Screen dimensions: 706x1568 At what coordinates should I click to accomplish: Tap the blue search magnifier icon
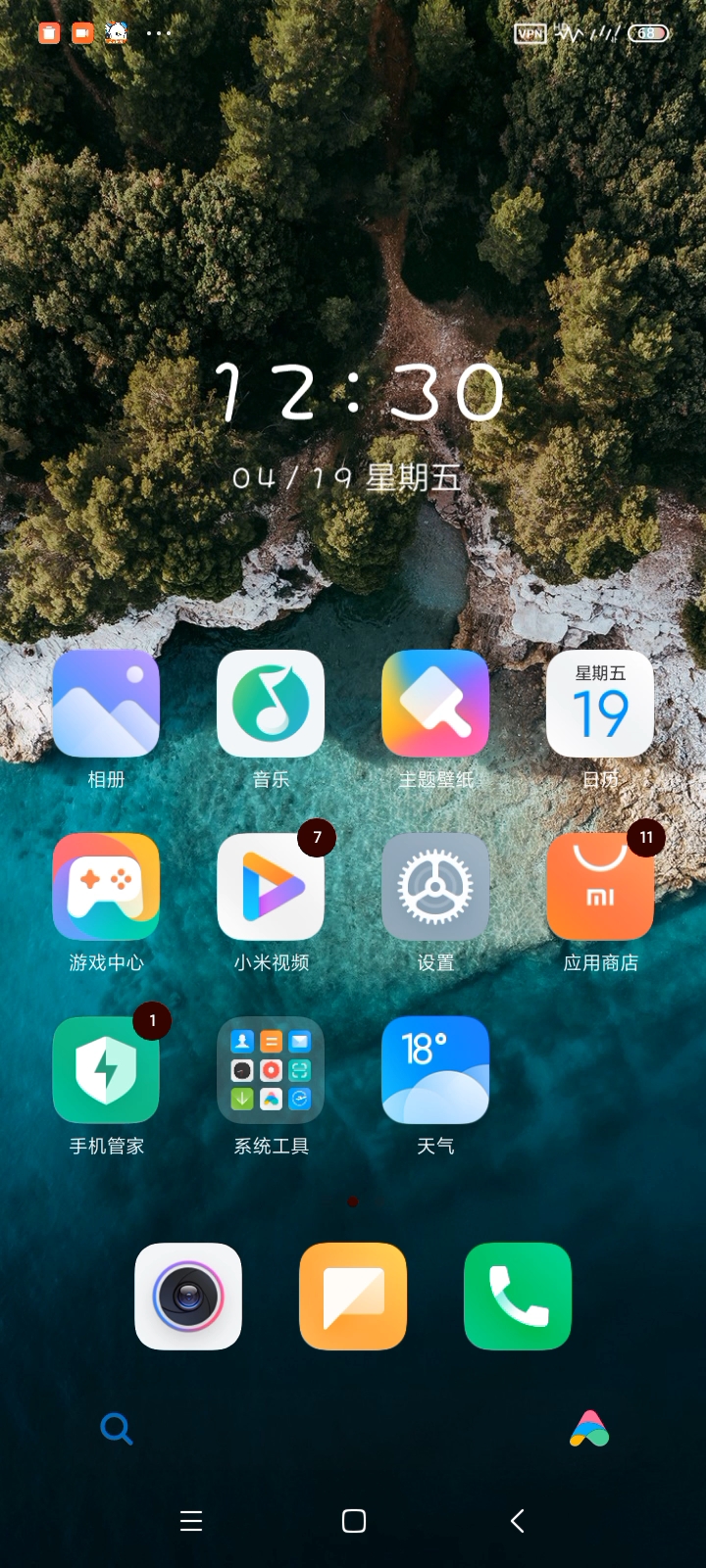(117, 1429)
